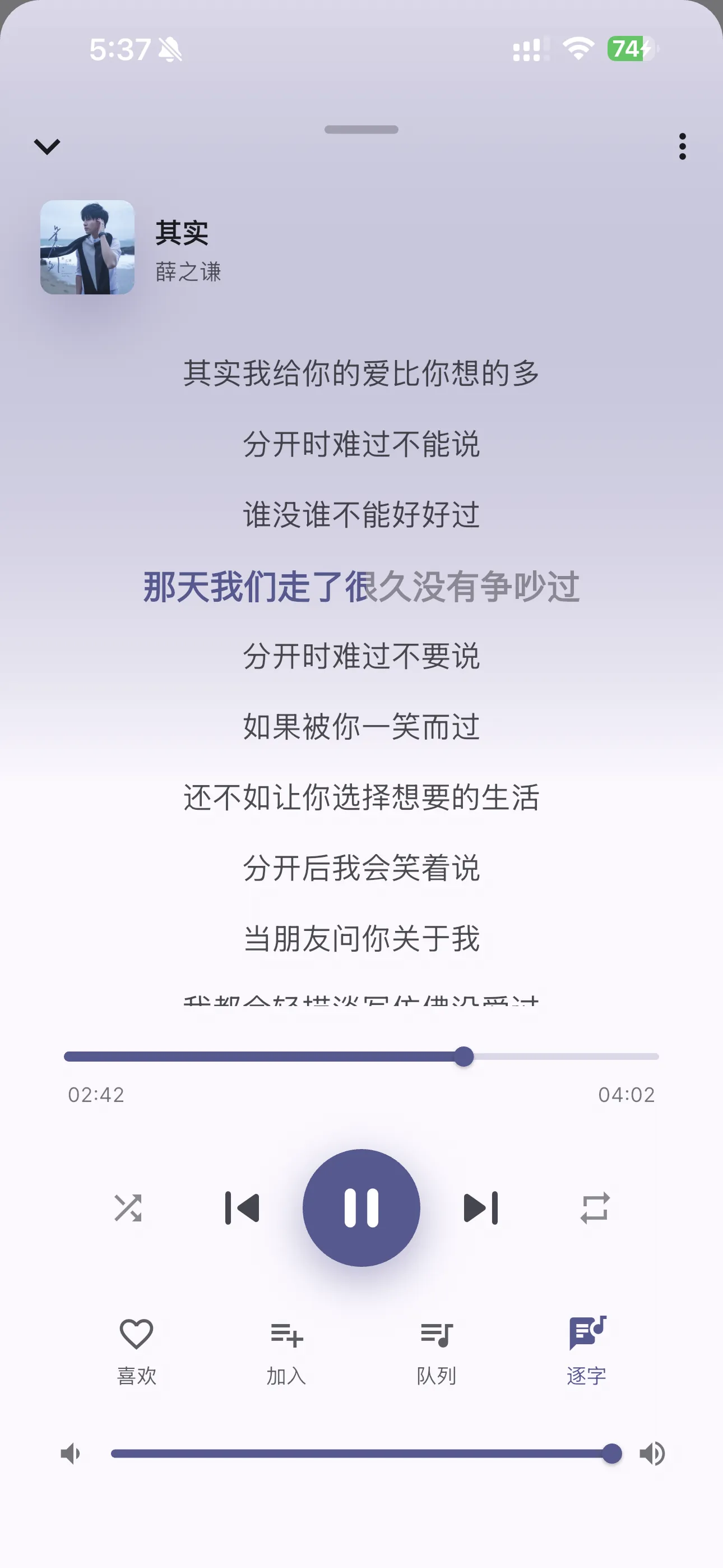Viewport: 723px width, 1568px height.
Task: Toggle 逐字 word-by-word lyrics display
Action: 586,1348
